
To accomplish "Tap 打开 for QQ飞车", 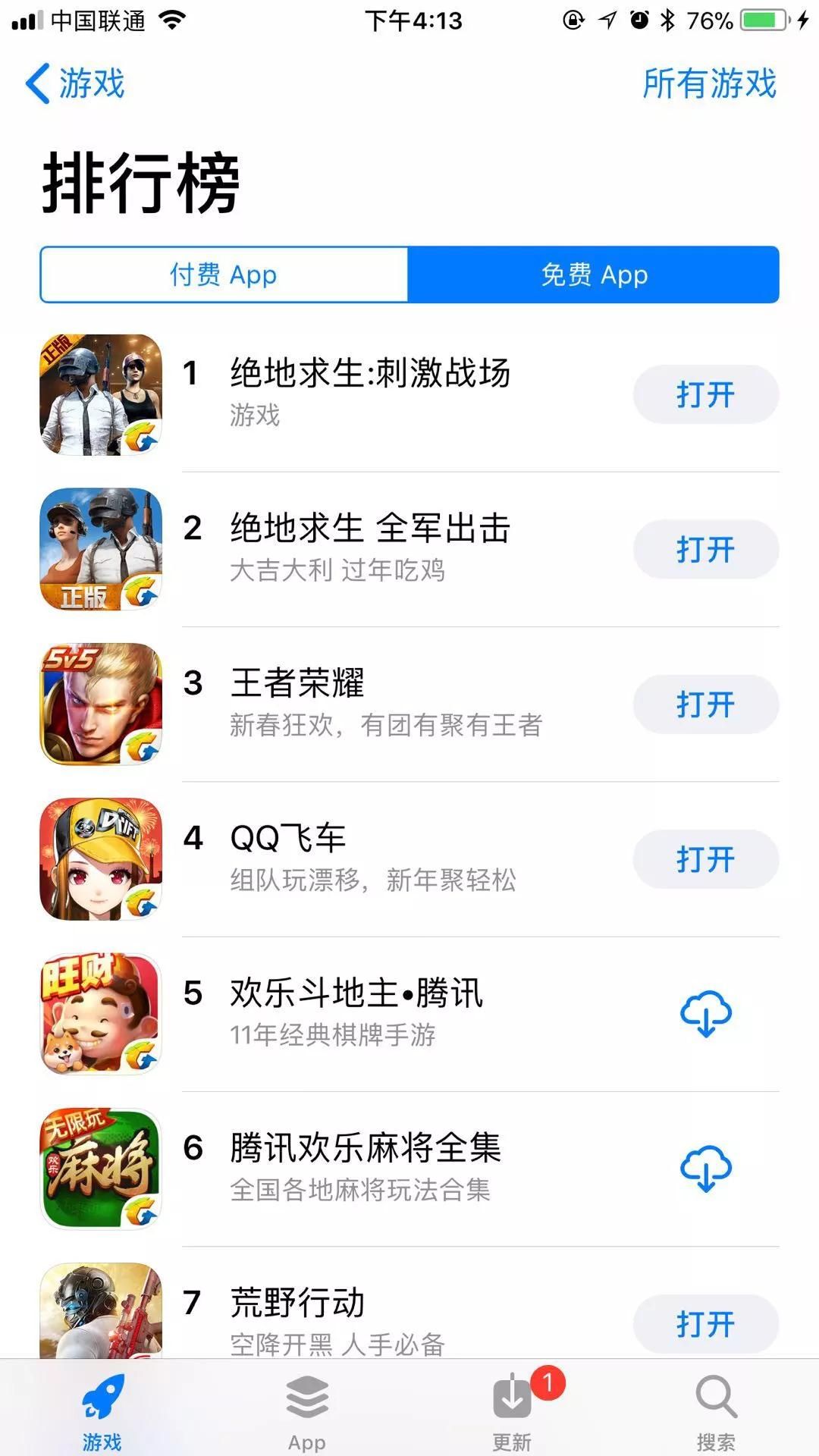I will click(x=705, y=859).
